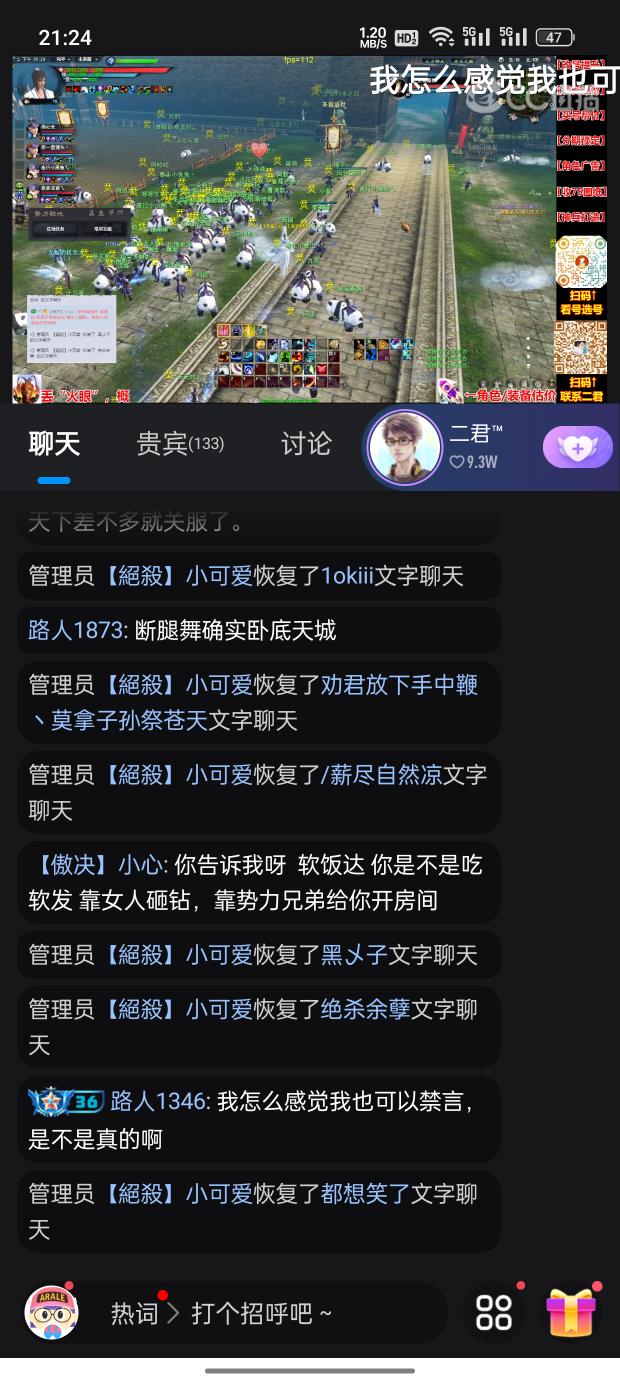Tap username 路人1346 in chat
620x1386 pixels.
[159, 1101]
